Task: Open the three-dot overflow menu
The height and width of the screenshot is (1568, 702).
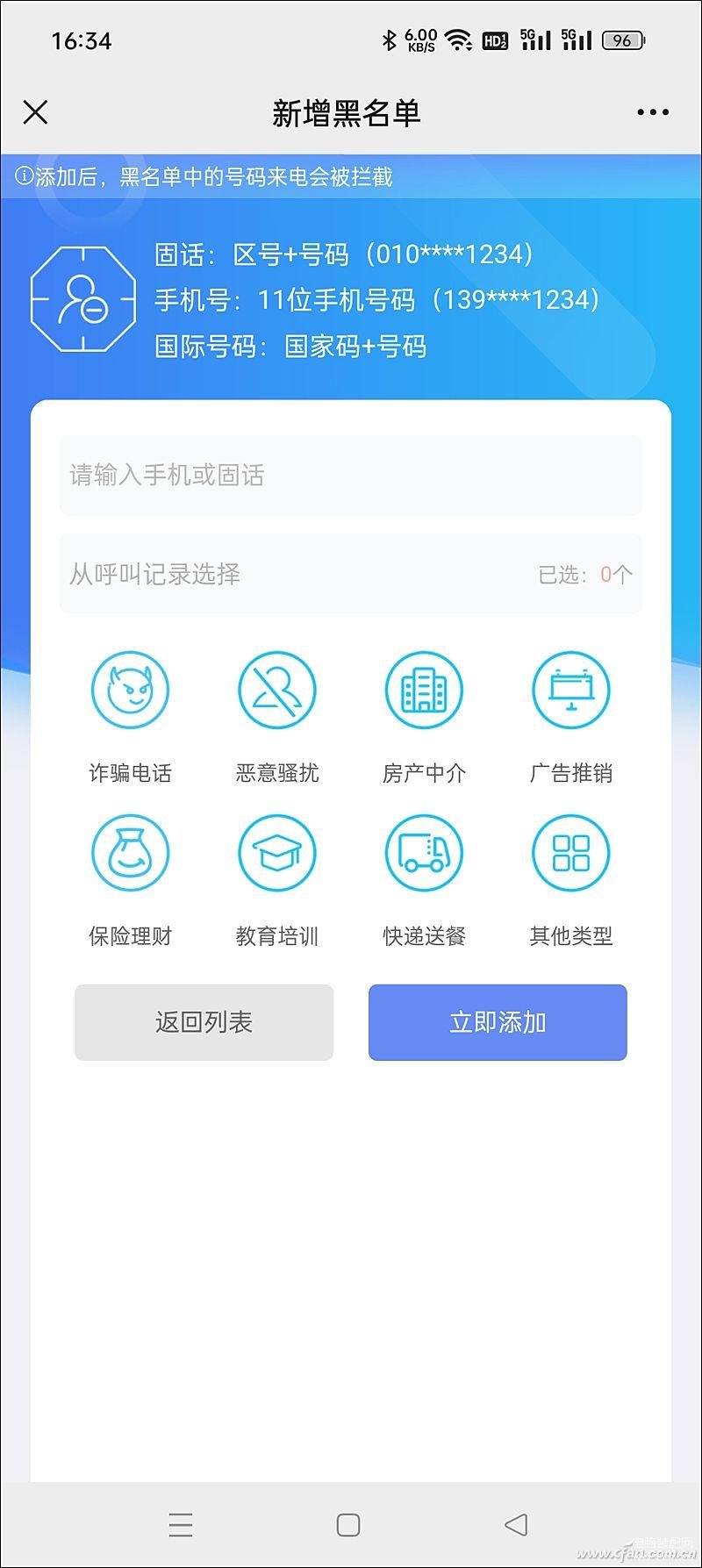Action: [x=653, y=112]
